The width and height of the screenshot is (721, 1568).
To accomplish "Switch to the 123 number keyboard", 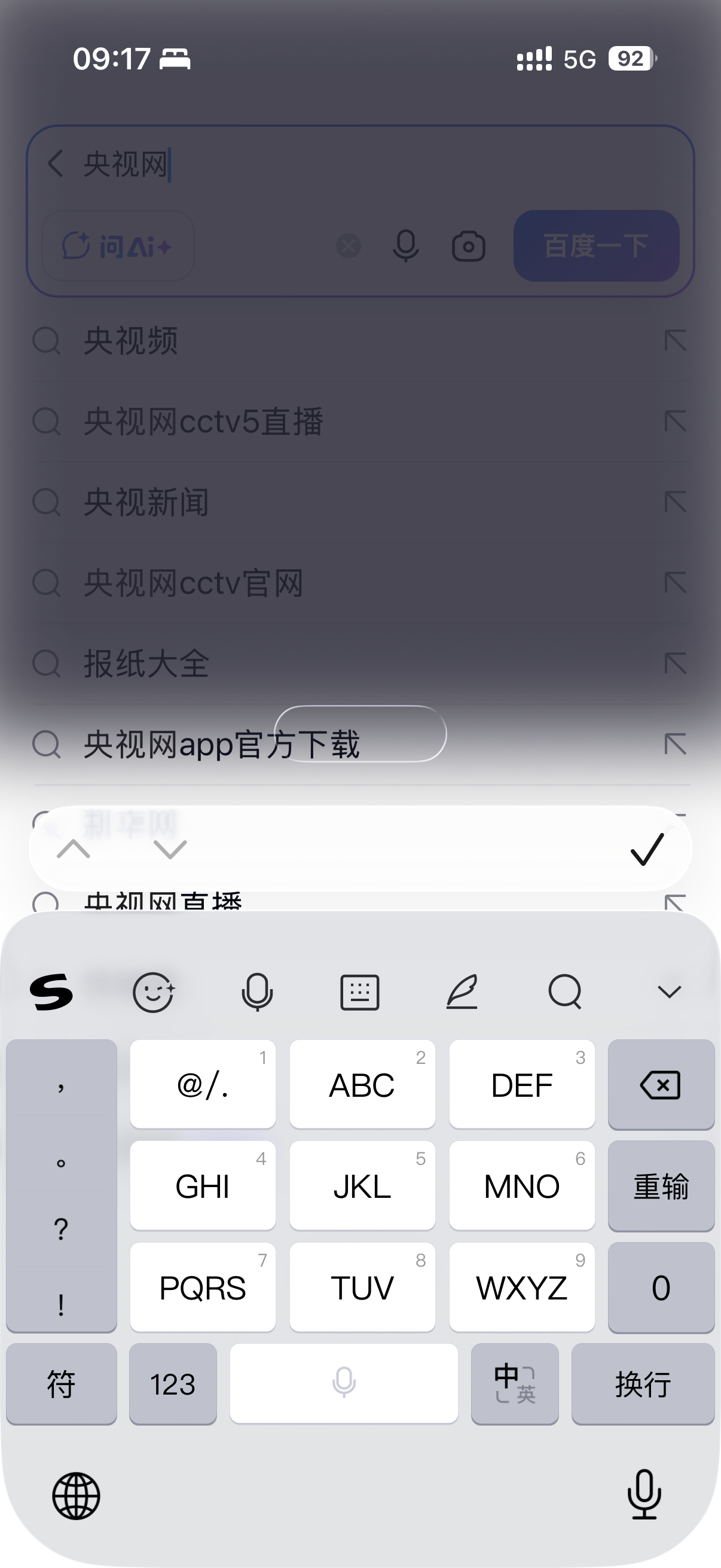I will 173,1384.
